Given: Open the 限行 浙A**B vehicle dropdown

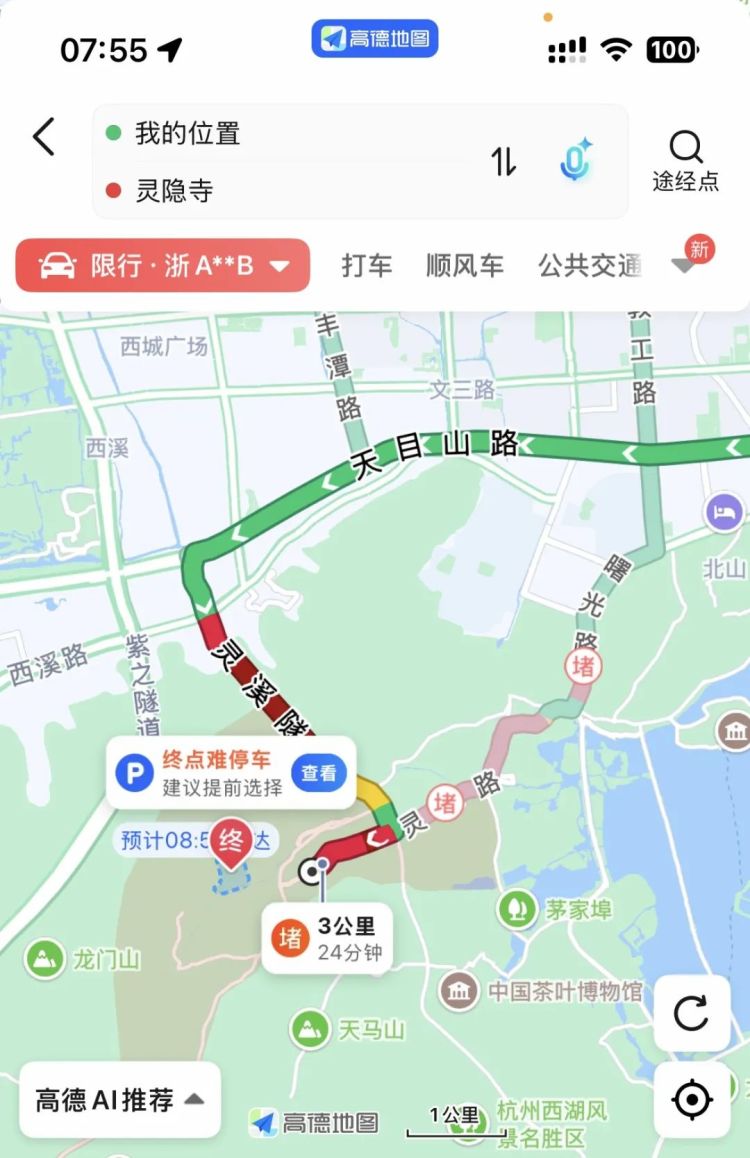Looking at the screenshot, I should 163,266.
